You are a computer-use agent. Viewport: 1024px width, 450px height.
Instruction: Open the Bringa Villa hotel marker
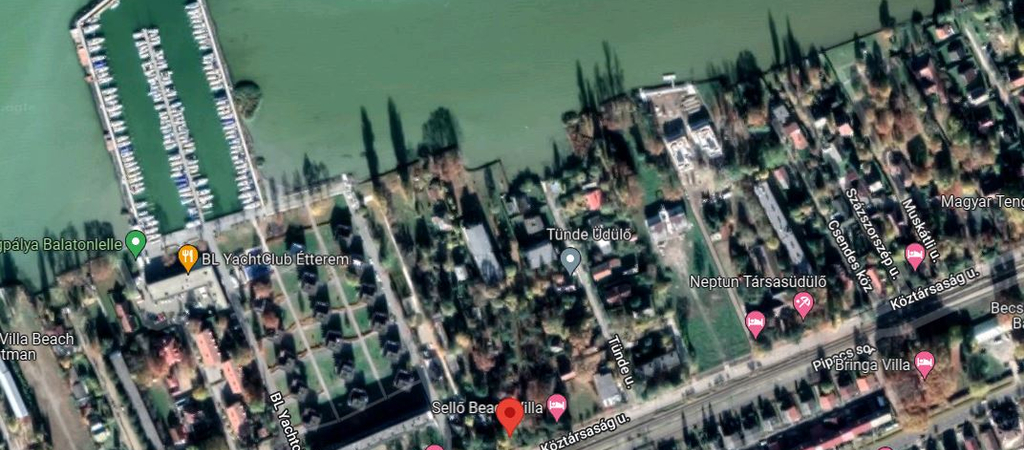coord(924,363)
